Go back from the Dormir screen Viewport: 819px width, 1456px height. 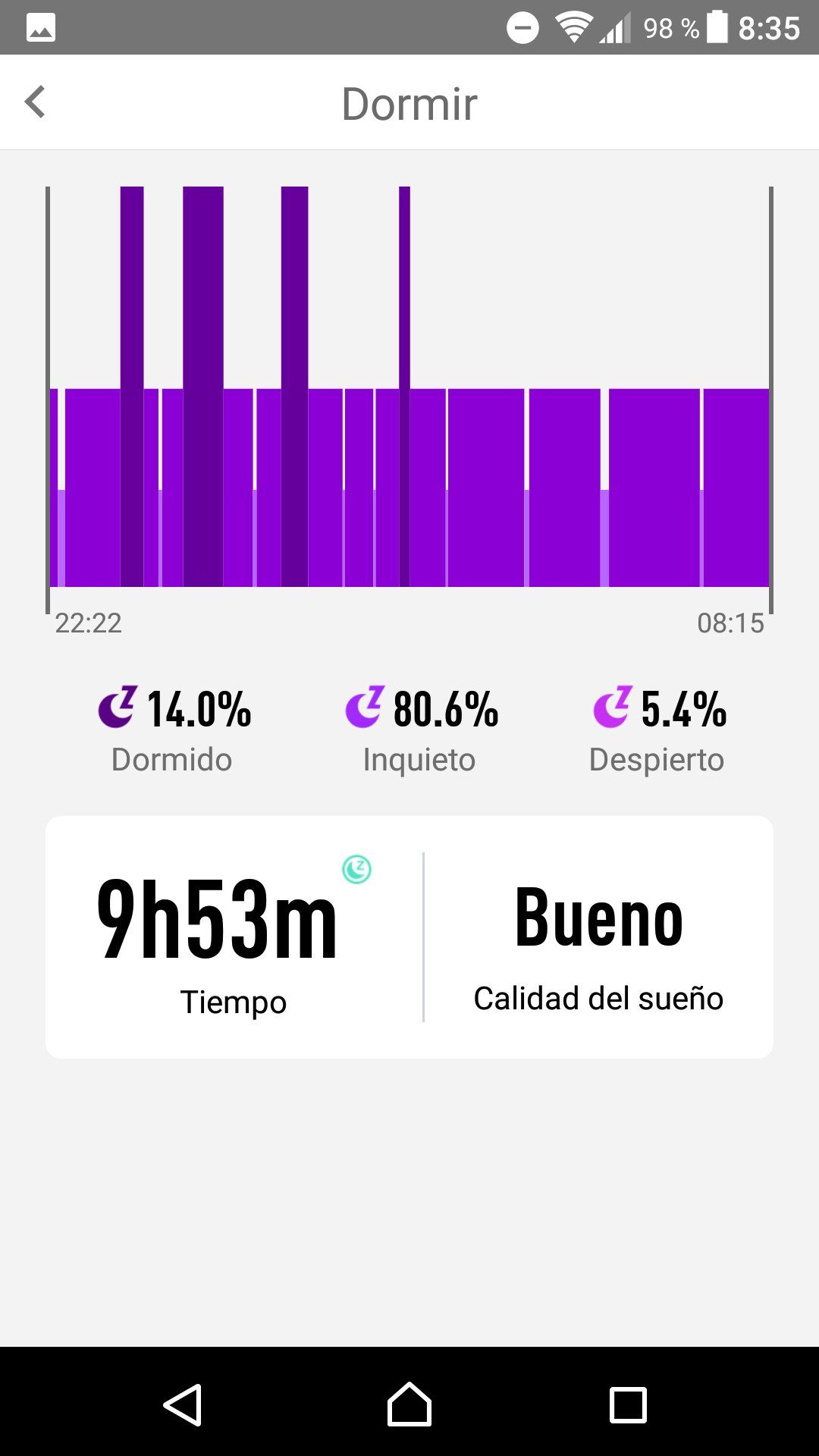(x=35, y=102)
